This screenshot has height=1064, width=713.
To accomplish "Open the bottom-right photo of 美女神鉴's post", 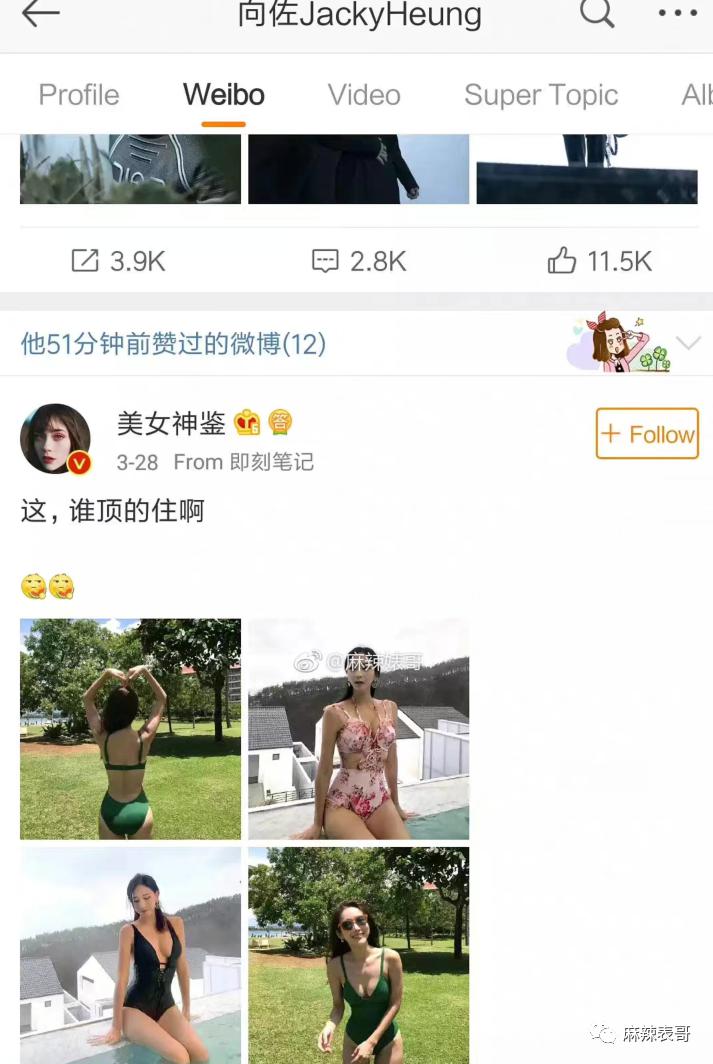I will pos(358,955).
